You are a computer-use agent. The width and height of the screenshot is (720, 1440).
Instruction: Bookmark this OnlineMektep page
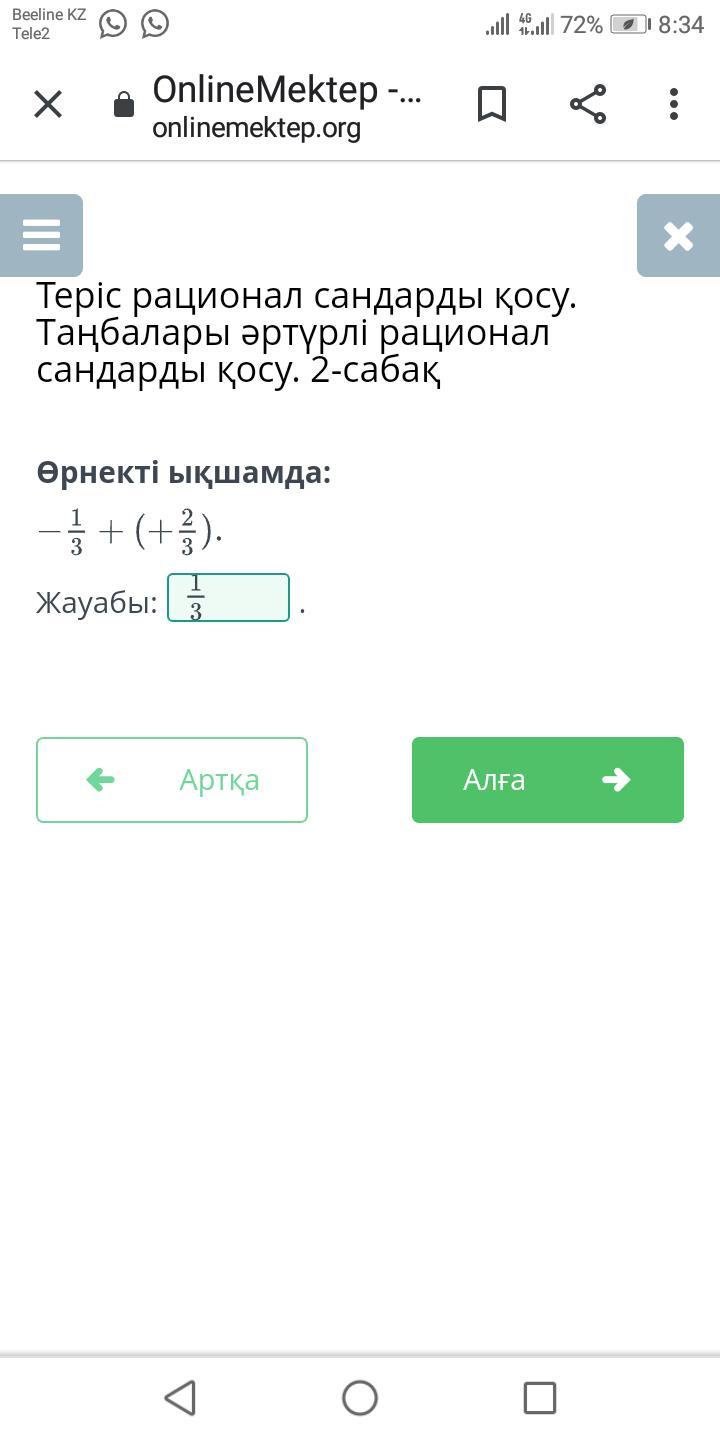(x=492, y=104)
